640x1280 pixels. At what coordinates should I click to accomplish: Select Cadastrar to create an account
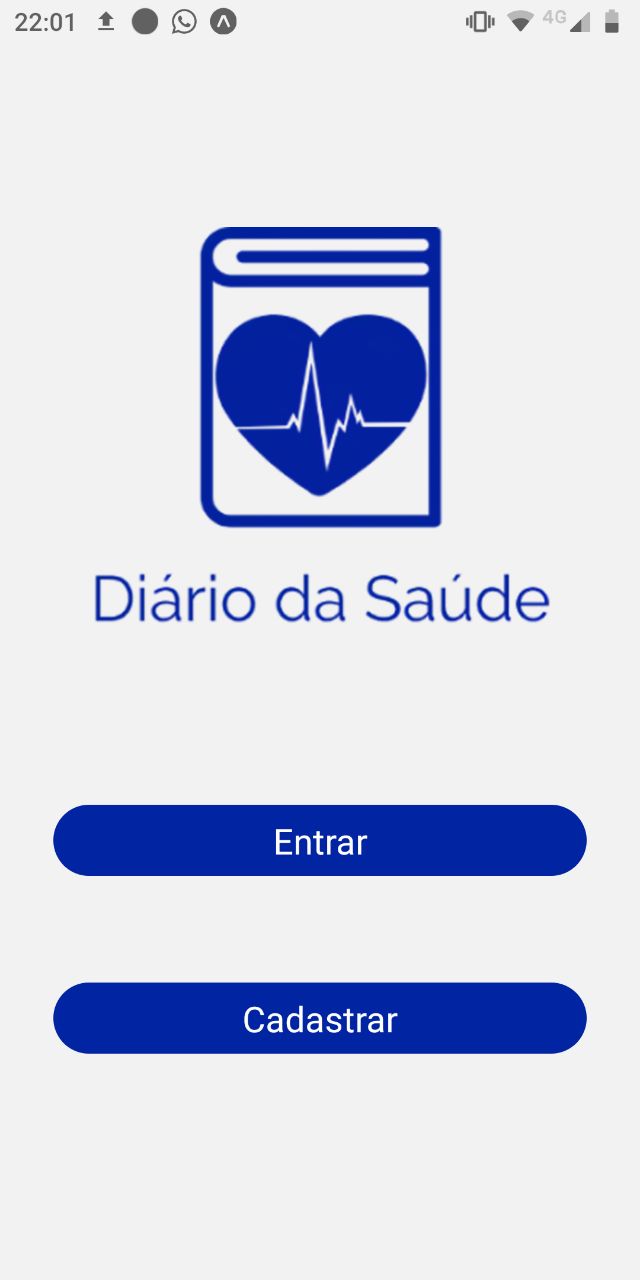click(320, 1018)
